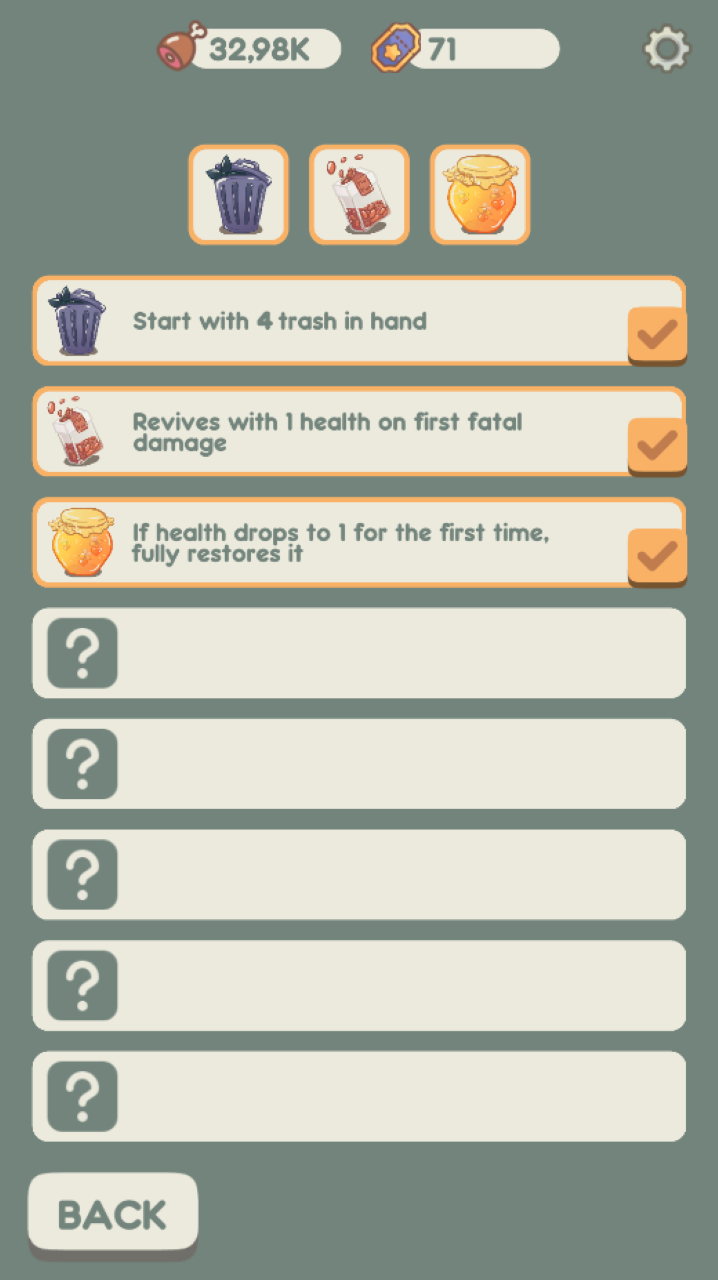718x1280 pixels.
Task: Uncheck the 'Revives with 1 health' perk
Action: pos(657,446)
